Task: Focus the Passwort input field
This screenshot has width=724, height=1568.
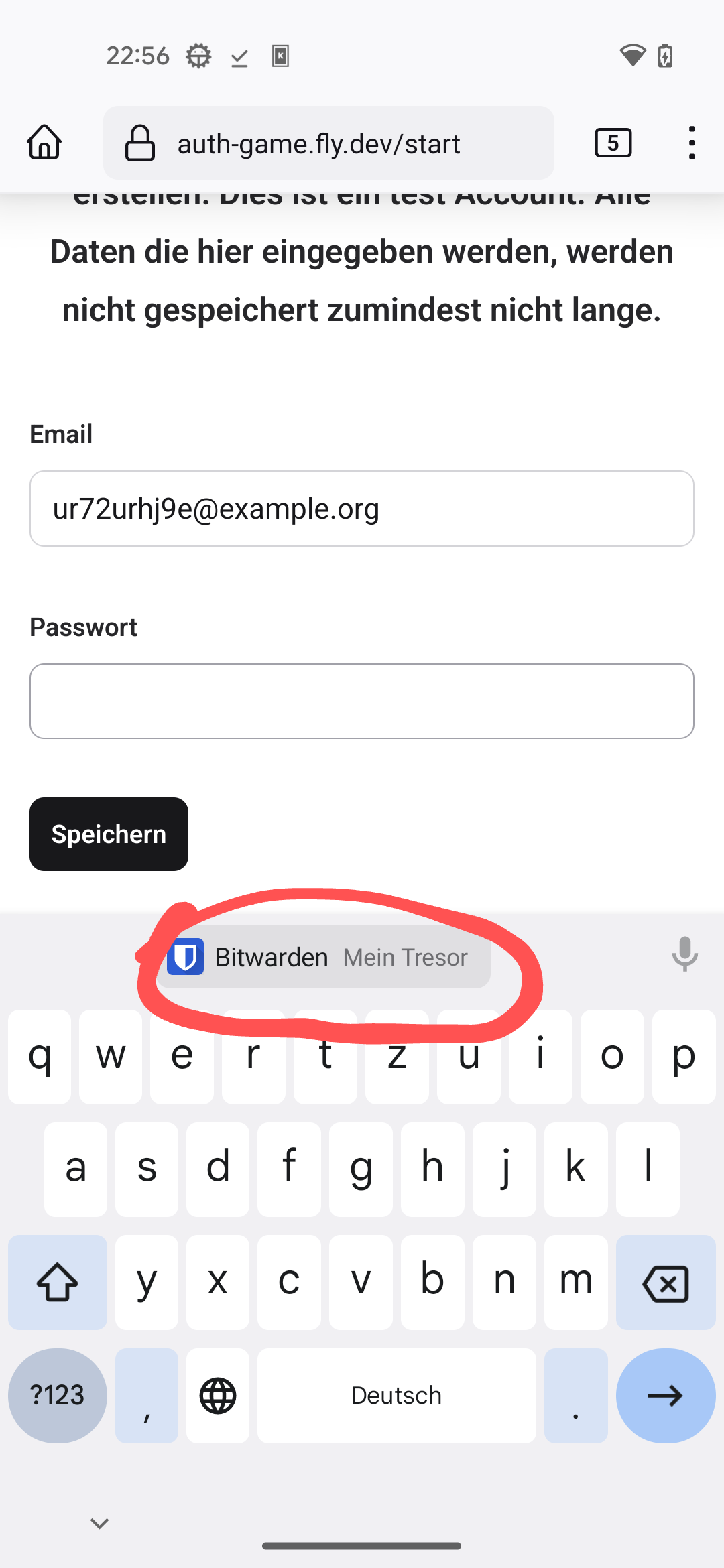Action: (362, 702)
